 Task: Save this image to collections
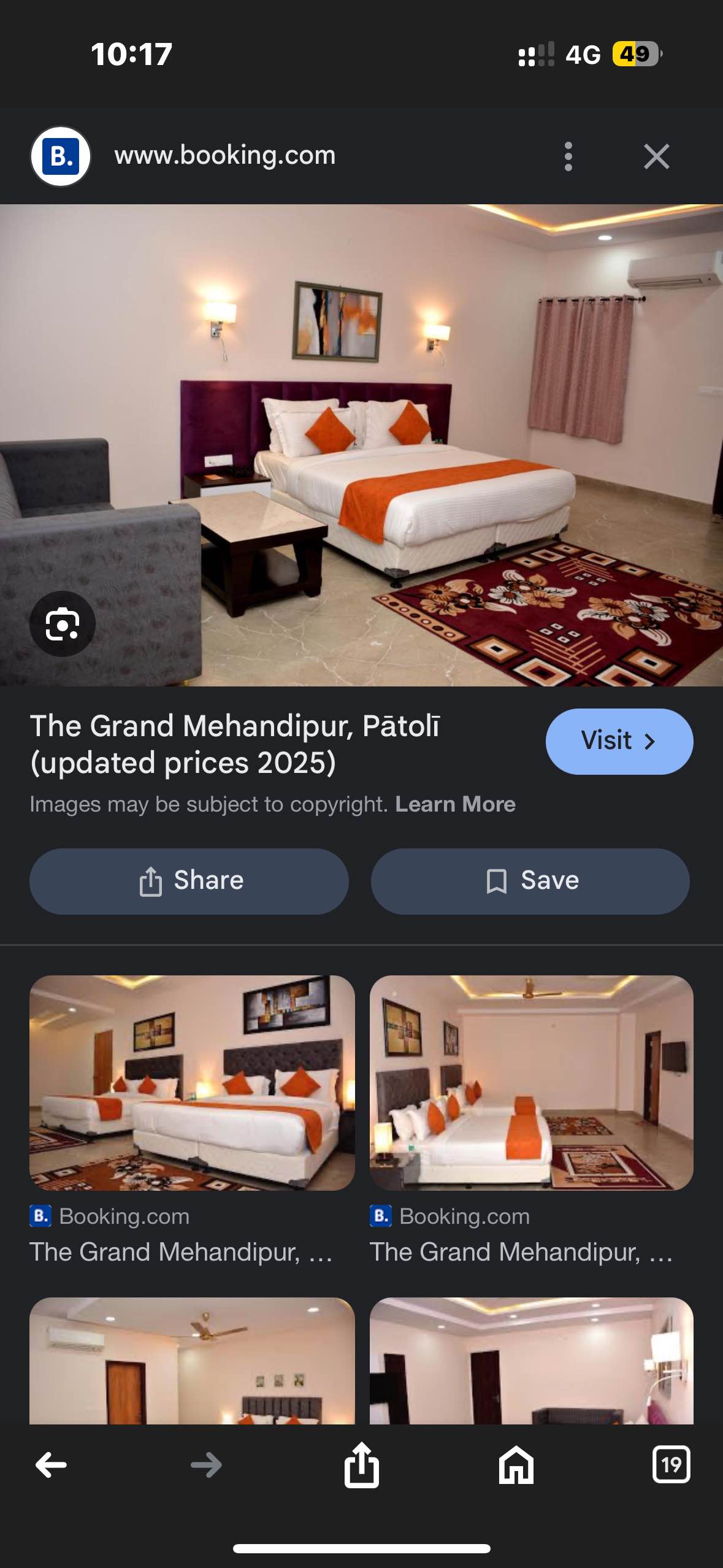[530, 881]
